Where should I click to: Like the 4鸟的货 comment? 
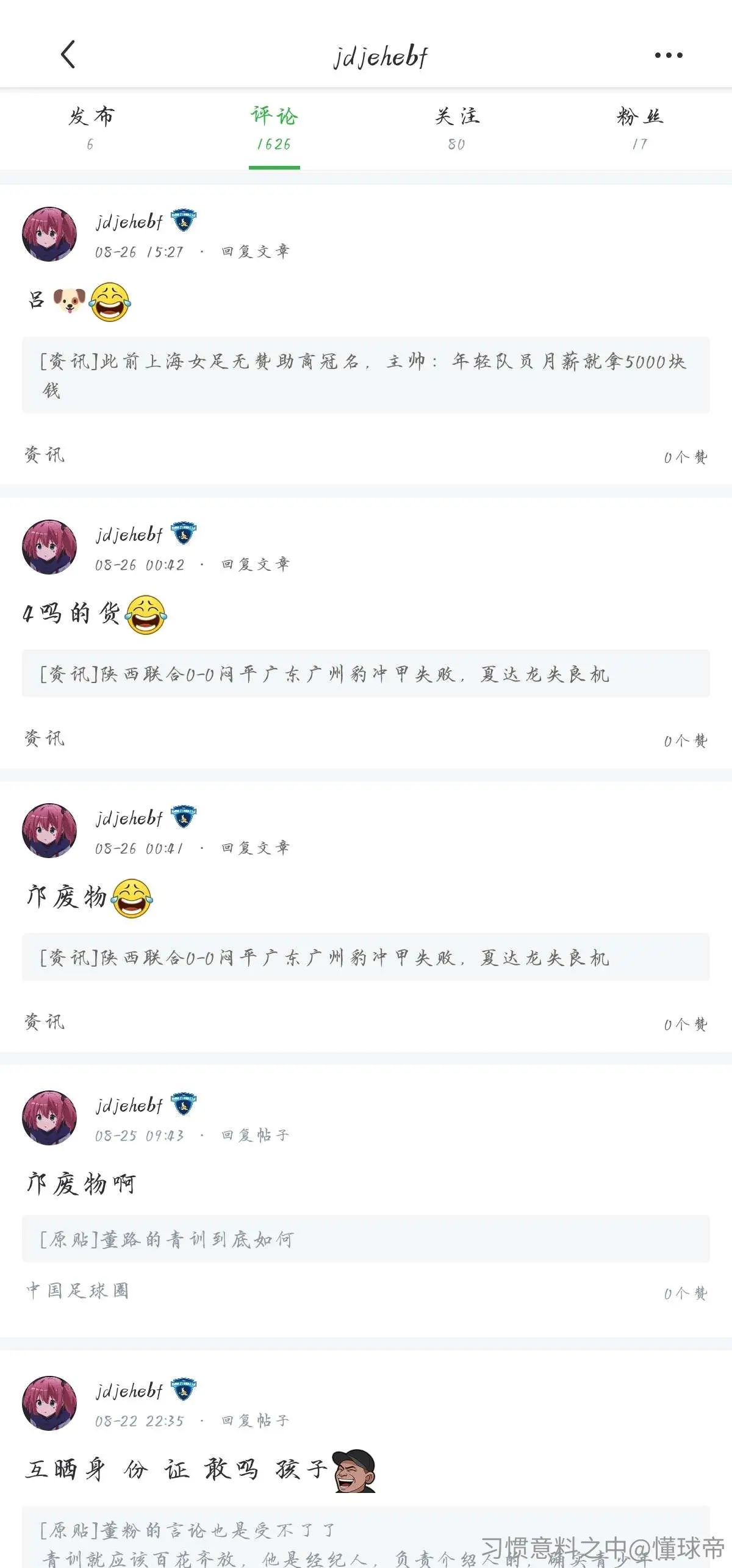tap(686, 740)
